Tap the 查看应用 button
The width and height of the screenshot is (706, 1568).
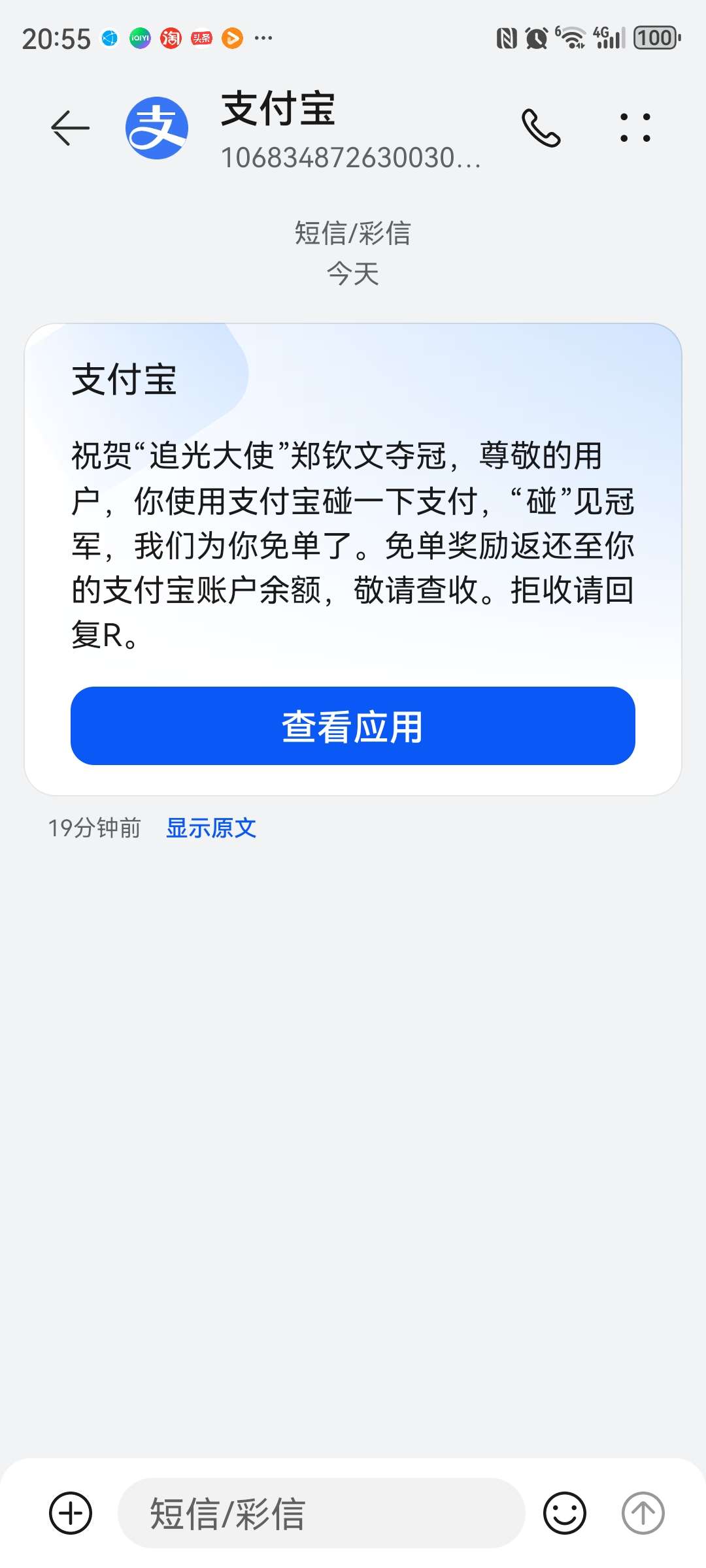(x=353, y=726)
